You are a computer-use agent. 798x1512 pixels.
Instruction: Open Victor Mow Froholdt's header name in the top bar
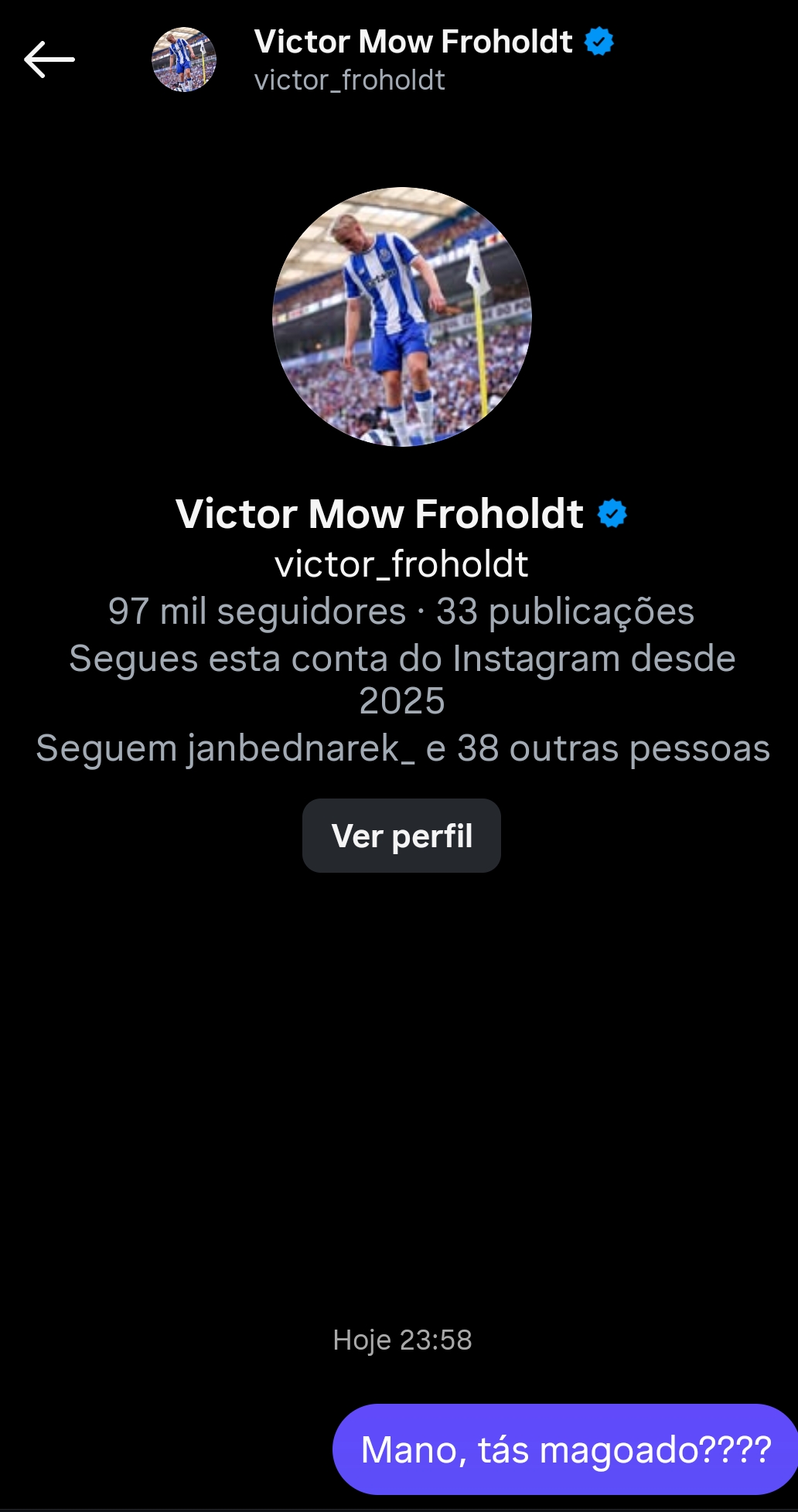413,42
